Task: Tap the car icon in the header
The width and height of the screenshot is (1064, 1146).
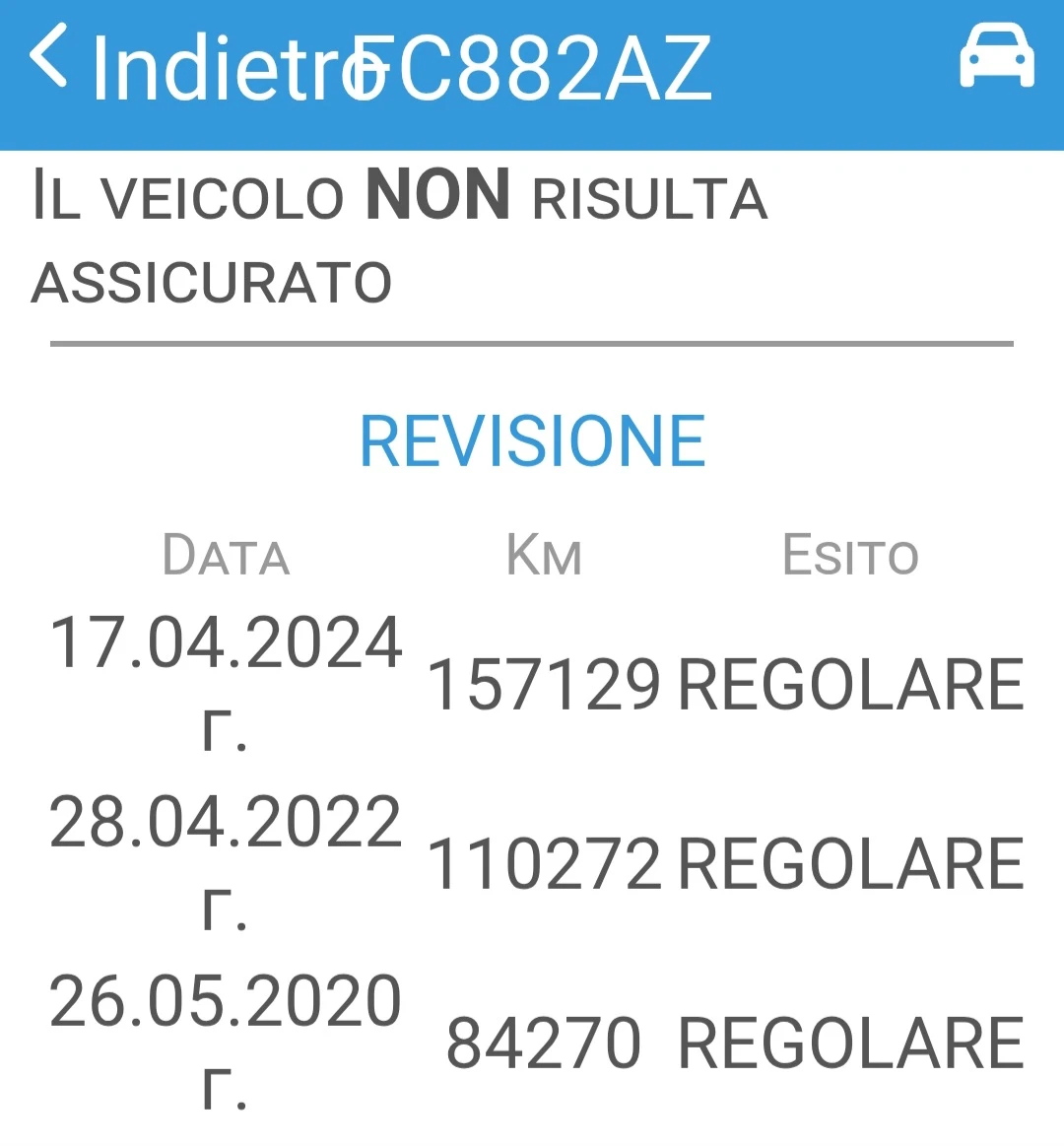Action: coord(997,59)
